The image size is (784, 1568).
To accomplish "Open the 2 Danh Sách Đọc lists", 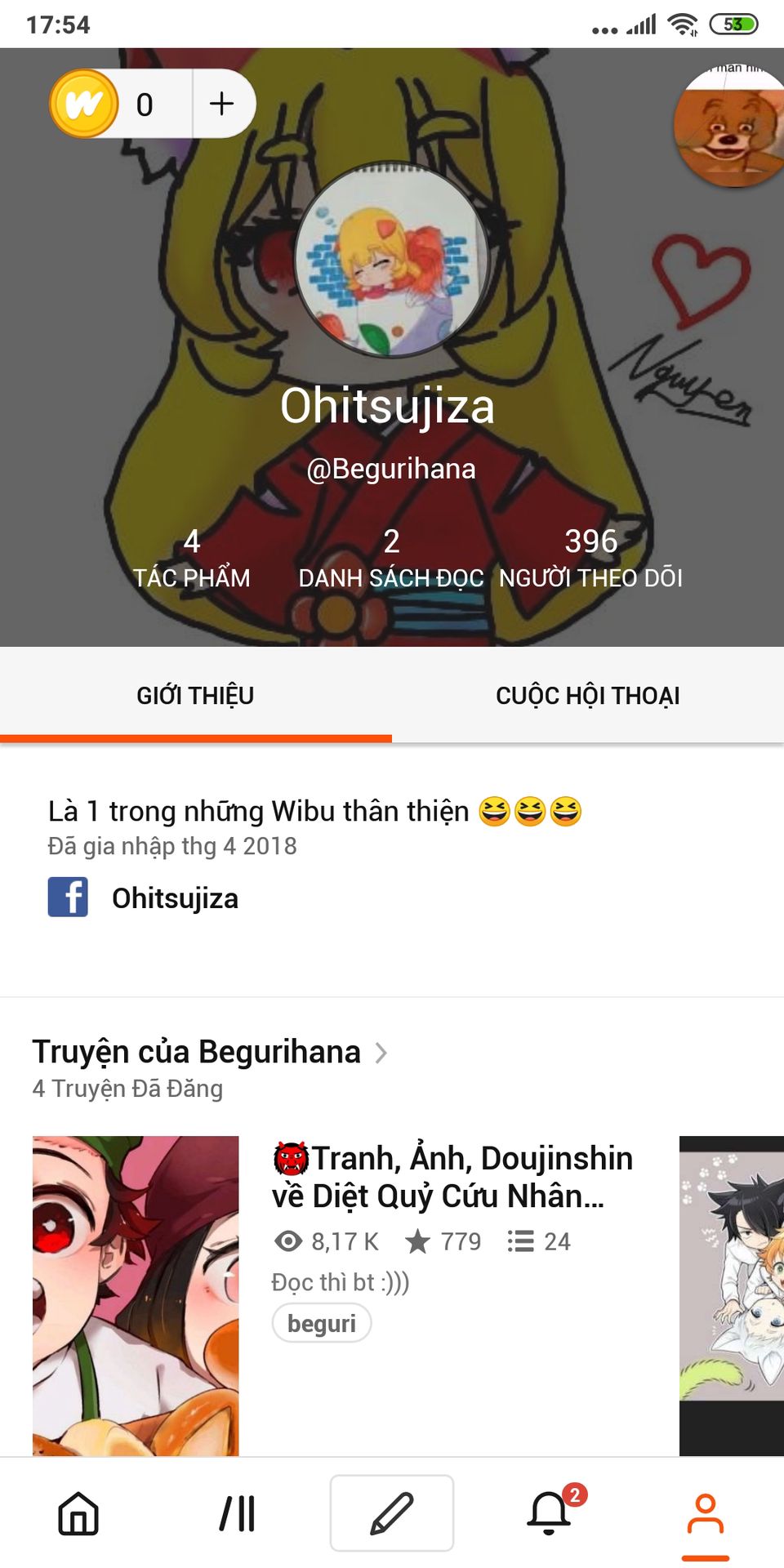I will (391, 559).
